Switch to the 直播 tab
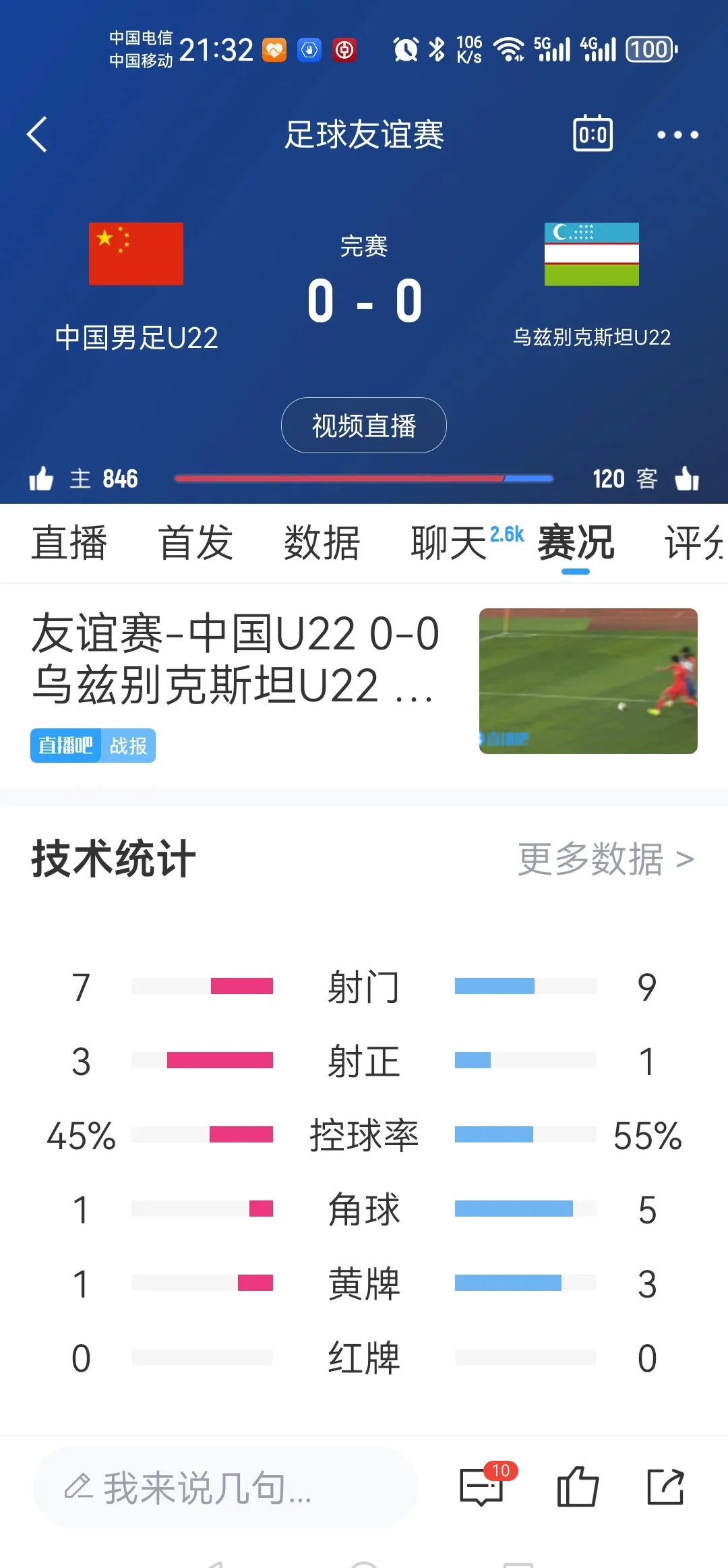The image size is (728, 1568). tap(69, 543)
